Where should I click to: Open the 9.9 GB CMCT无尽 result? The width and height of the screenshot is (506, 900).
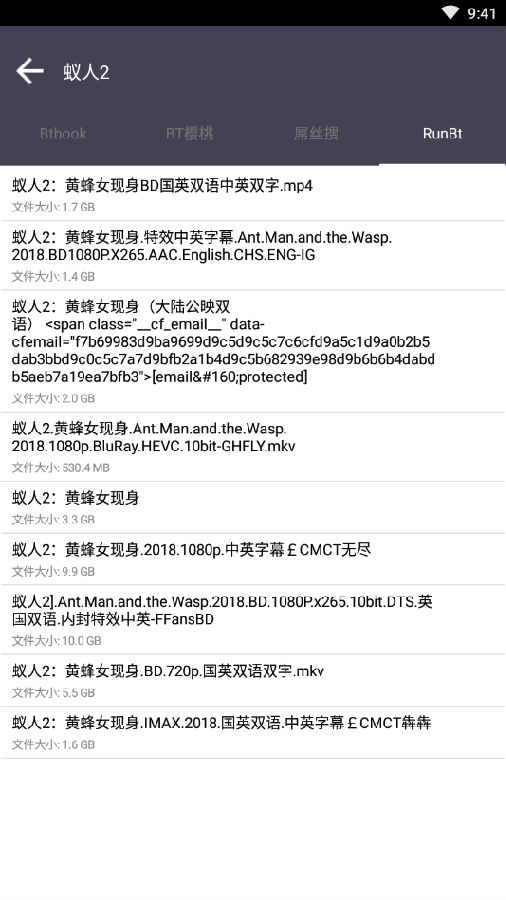click(x=253, y=560)
